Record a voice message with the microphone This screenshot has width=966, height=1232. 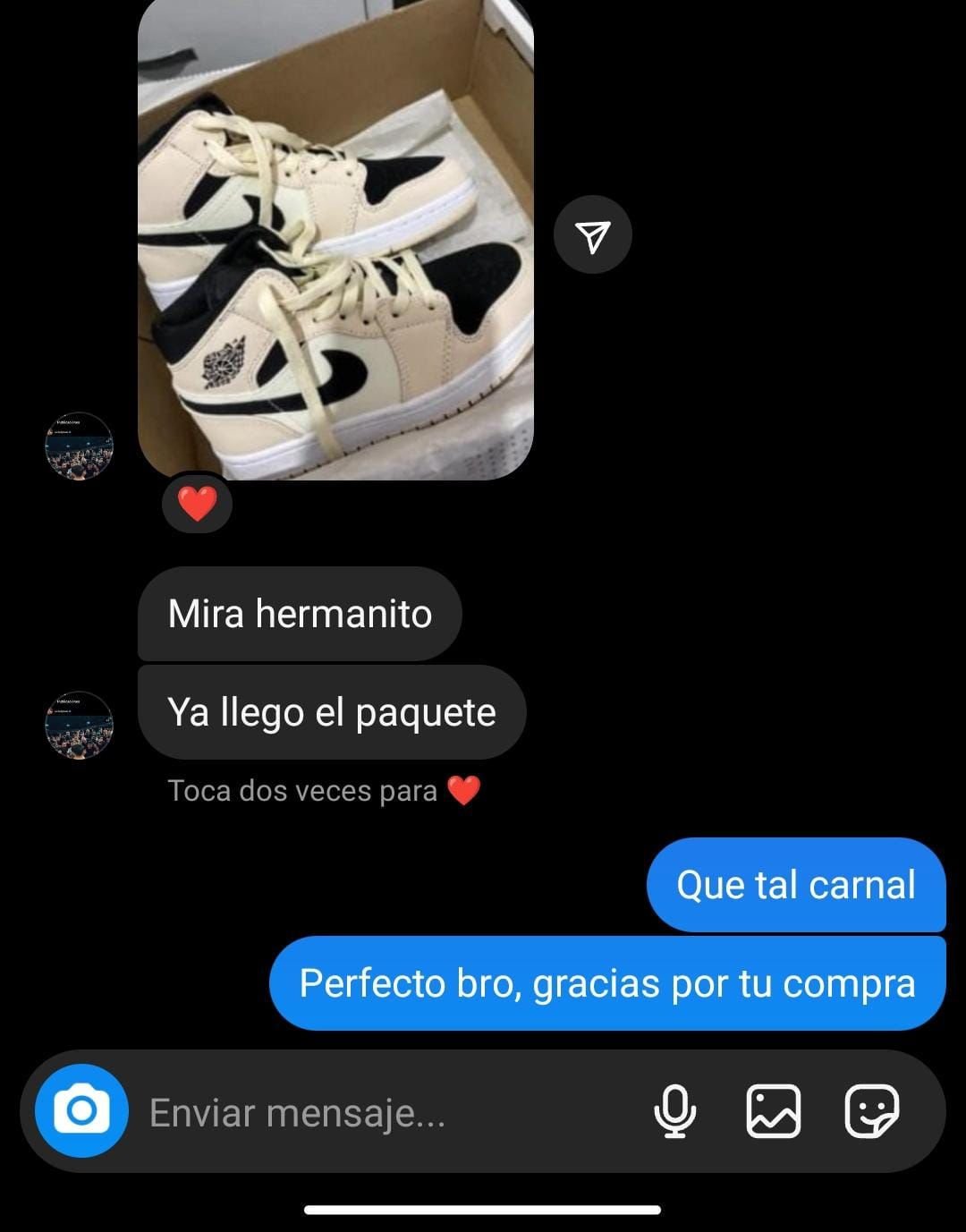674,1111
